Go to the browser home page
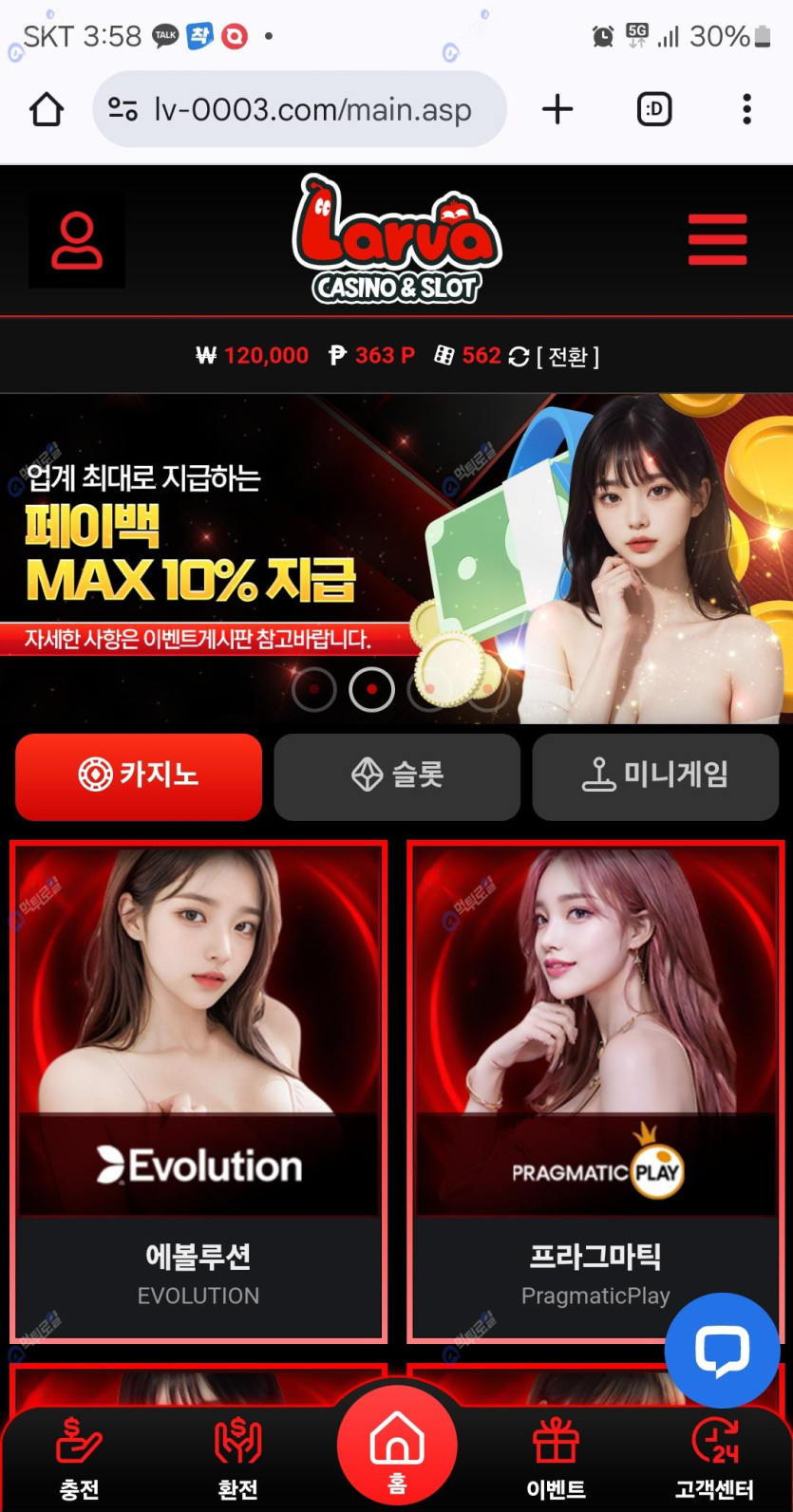This screenshot has height=1512, width=793. point(47,110)
